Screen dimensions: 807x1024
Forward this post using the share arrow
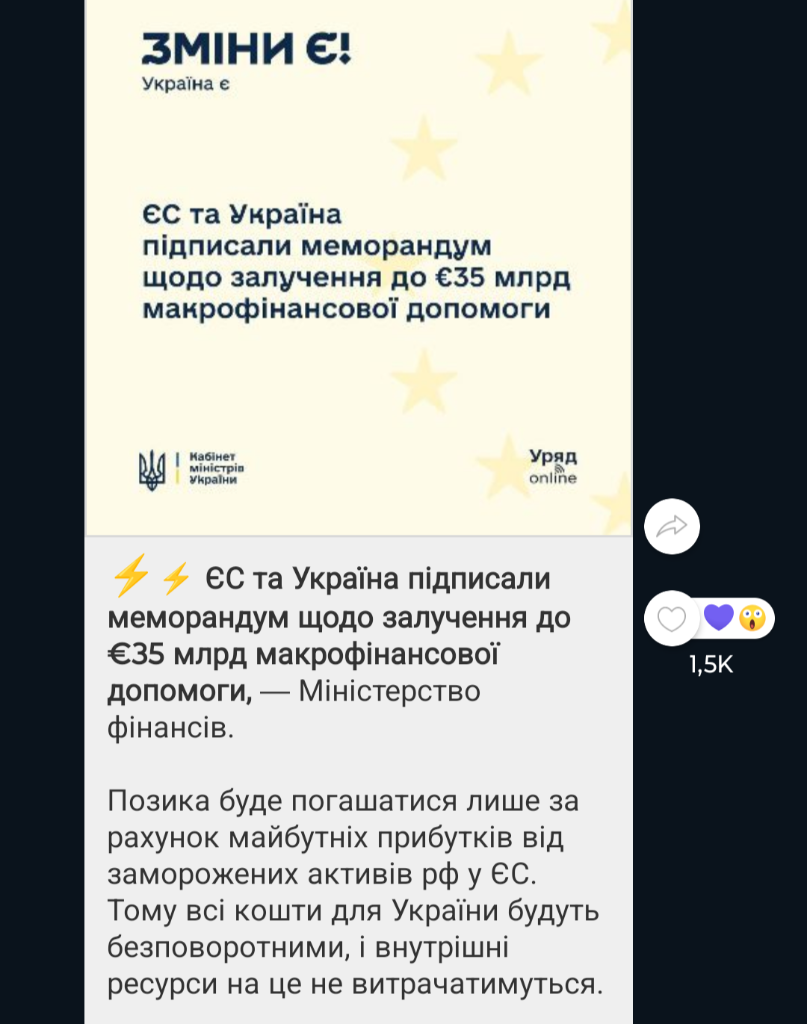[671, 526]
